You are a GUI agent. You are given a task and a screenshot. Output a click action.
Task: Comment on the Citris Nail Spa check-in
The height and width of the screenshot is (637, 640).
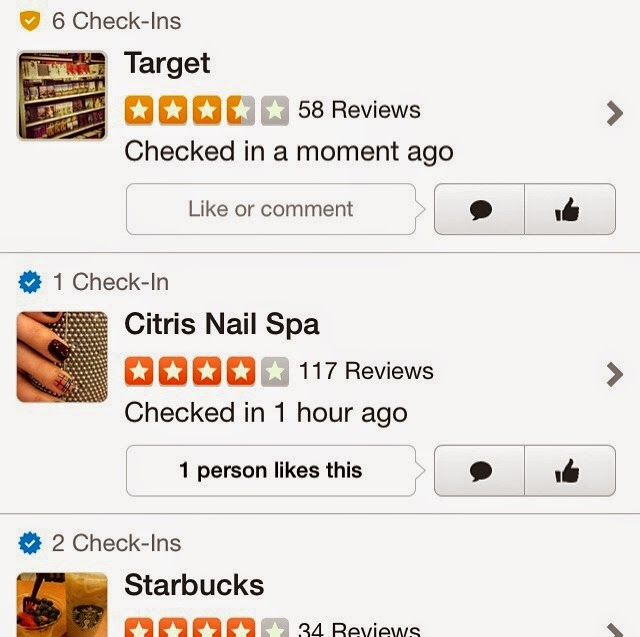pyautogui.click(x=479, y=471)
